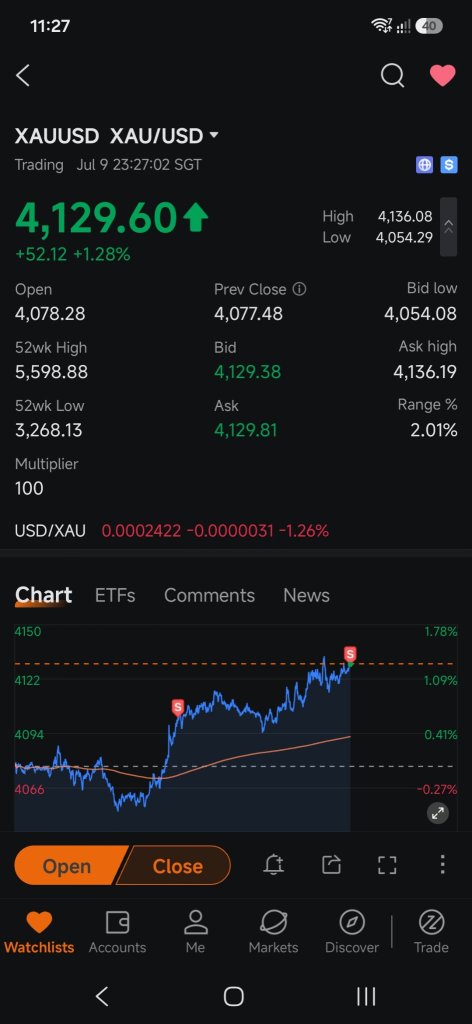The height and width of the screenshot is (1024, 472).
Task: Open the Markets tab
Action: tap(274, 932)
